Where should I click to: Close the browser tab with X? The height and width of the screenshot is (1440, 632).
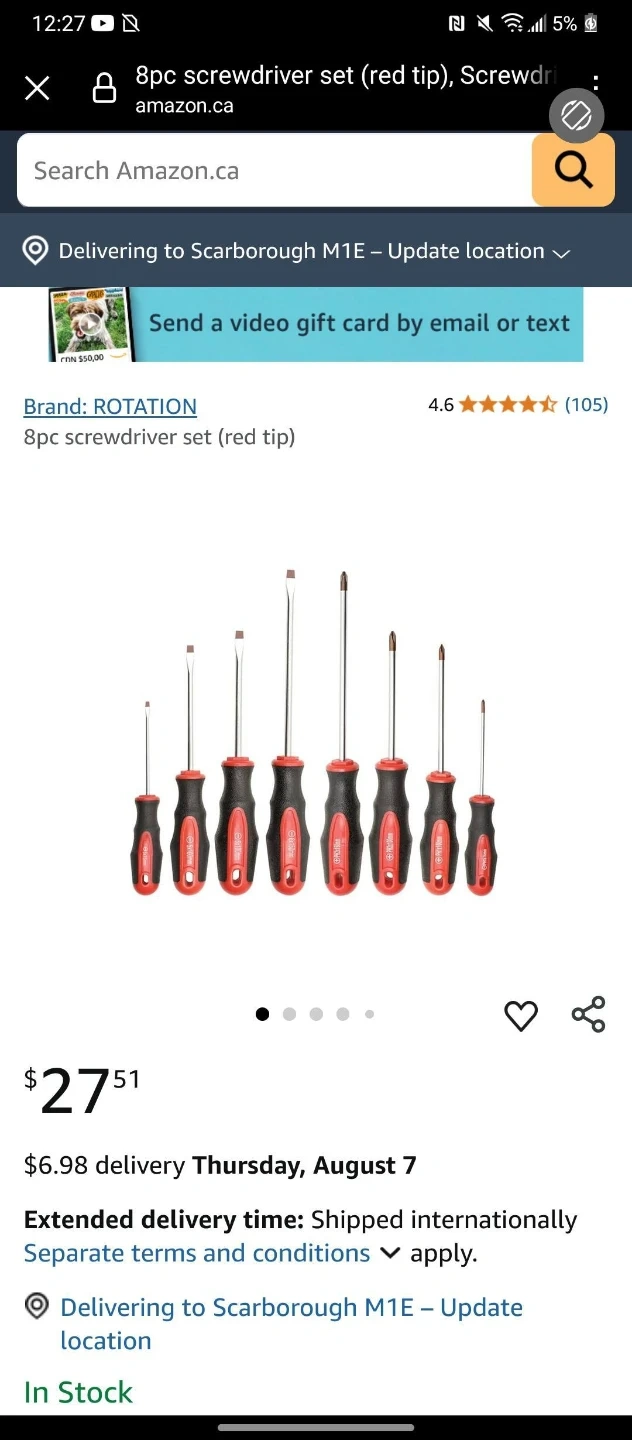point(37,89)
